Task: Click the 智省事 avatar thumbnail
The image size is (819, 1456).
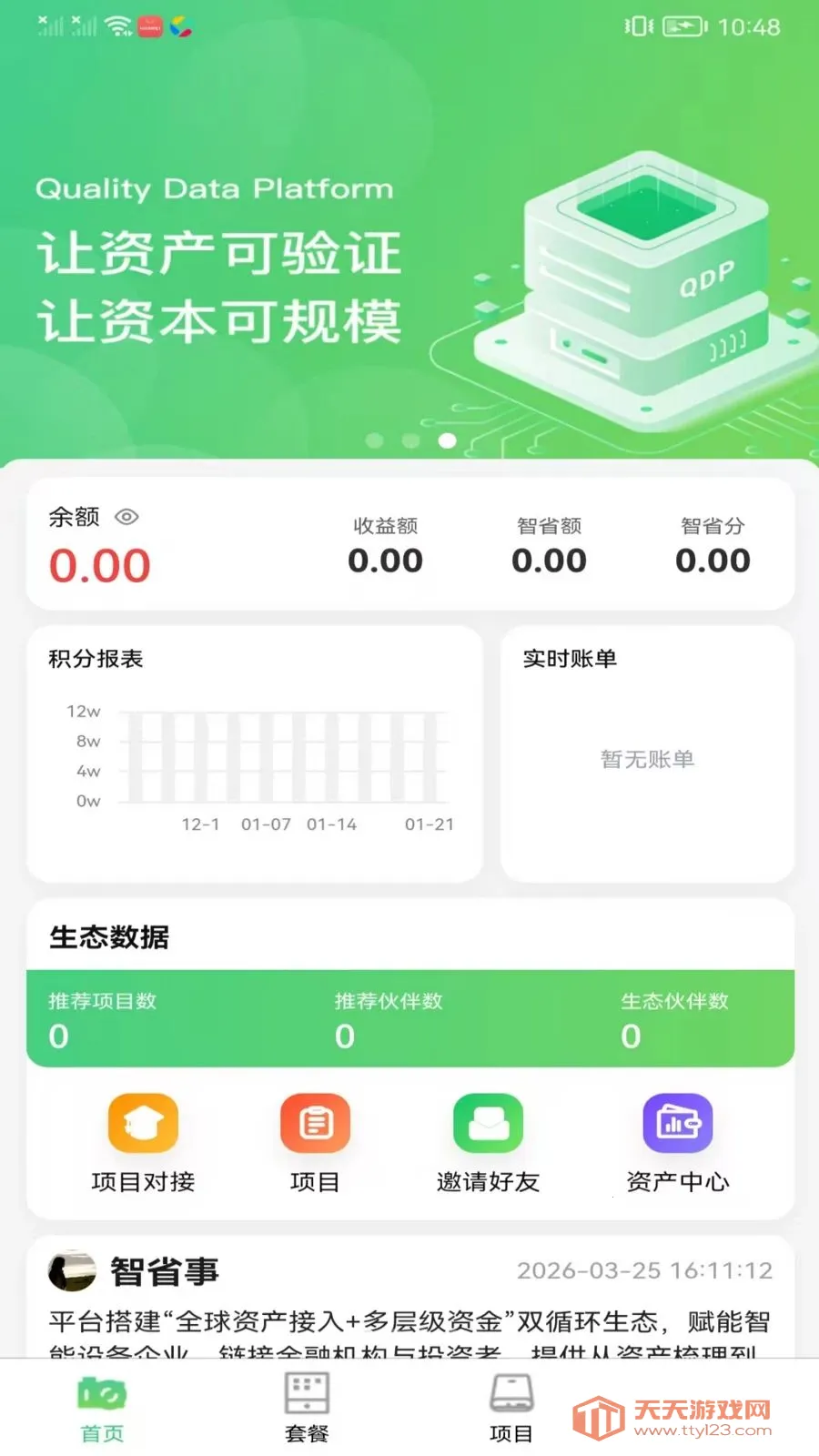Action: [x=72, y=1273]
